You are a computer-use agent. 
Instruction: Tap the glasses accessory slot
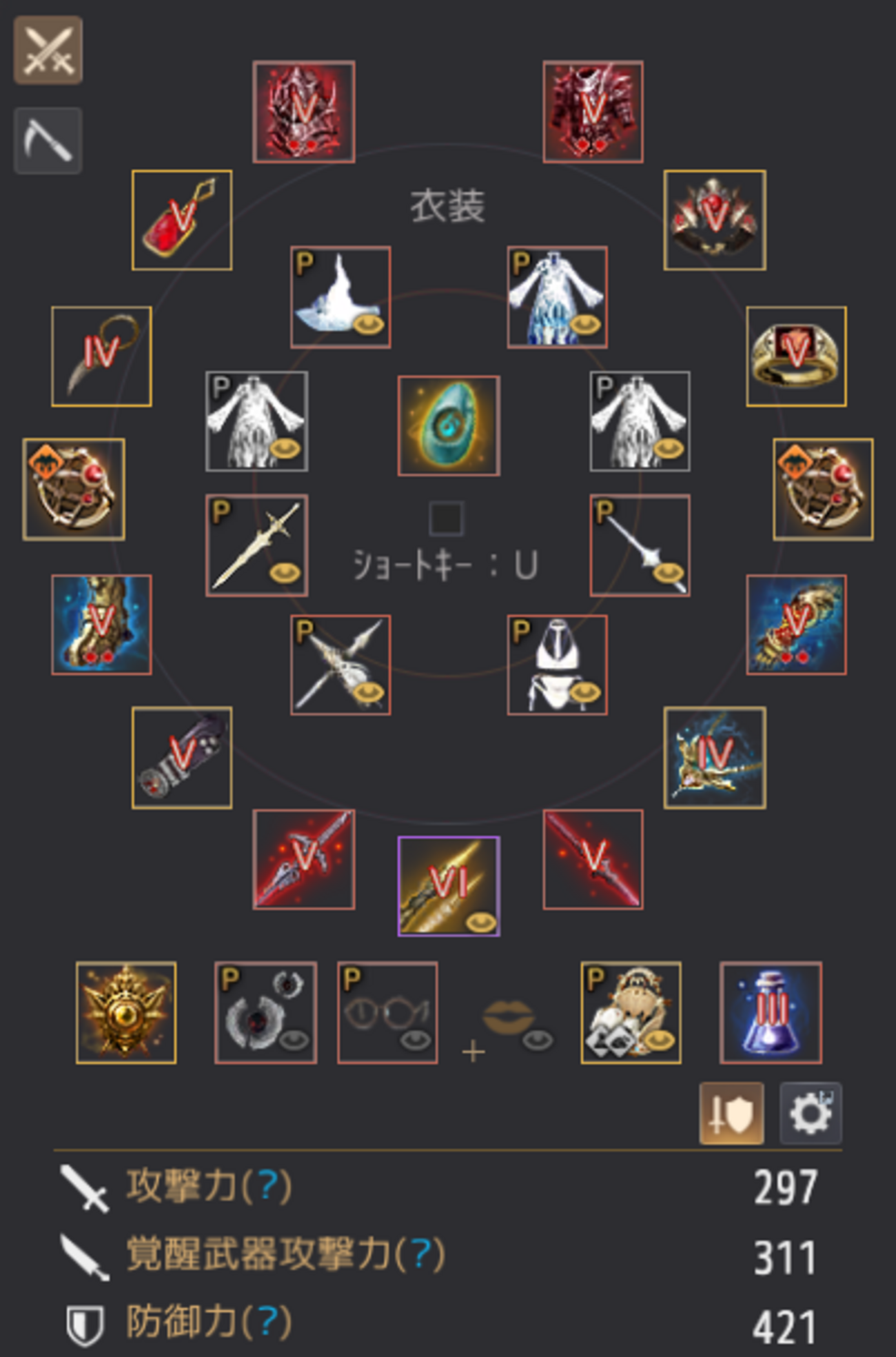click(x=387, y=1012)
